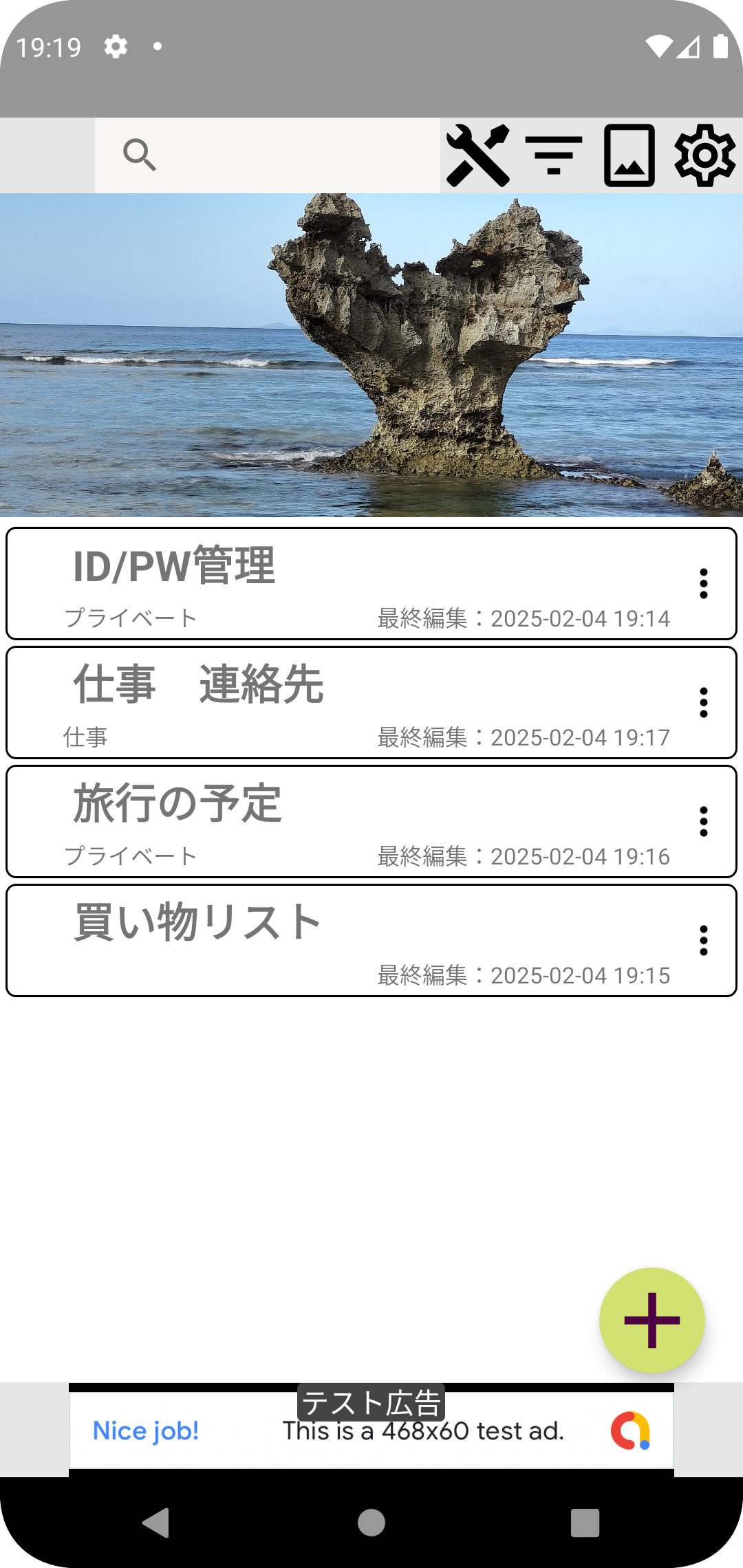743x1568 pixels.
Task: Open the Nice job! test ad banner
Action: [371, 1430]
